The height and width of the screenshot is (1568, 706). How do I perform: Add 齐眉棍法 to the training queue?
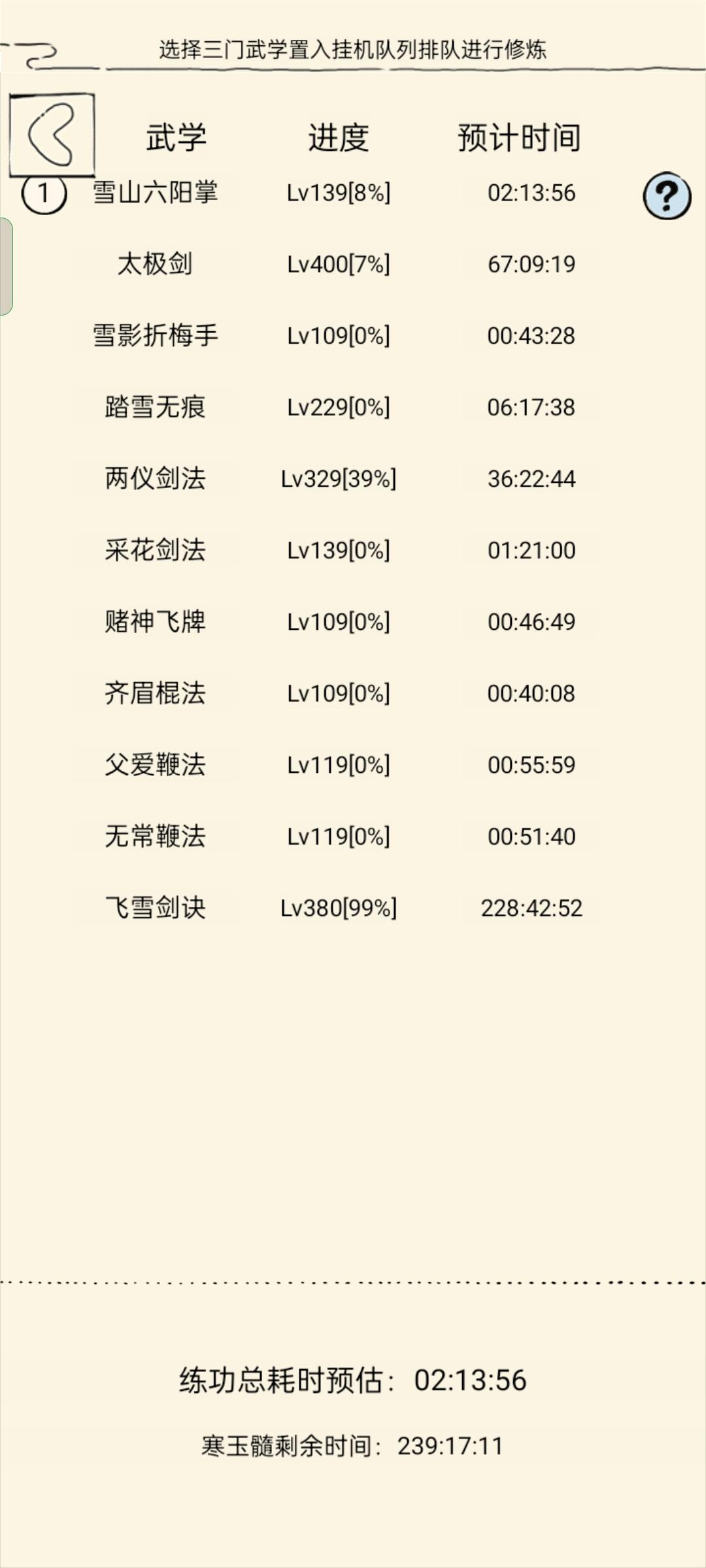pos(155,693)
